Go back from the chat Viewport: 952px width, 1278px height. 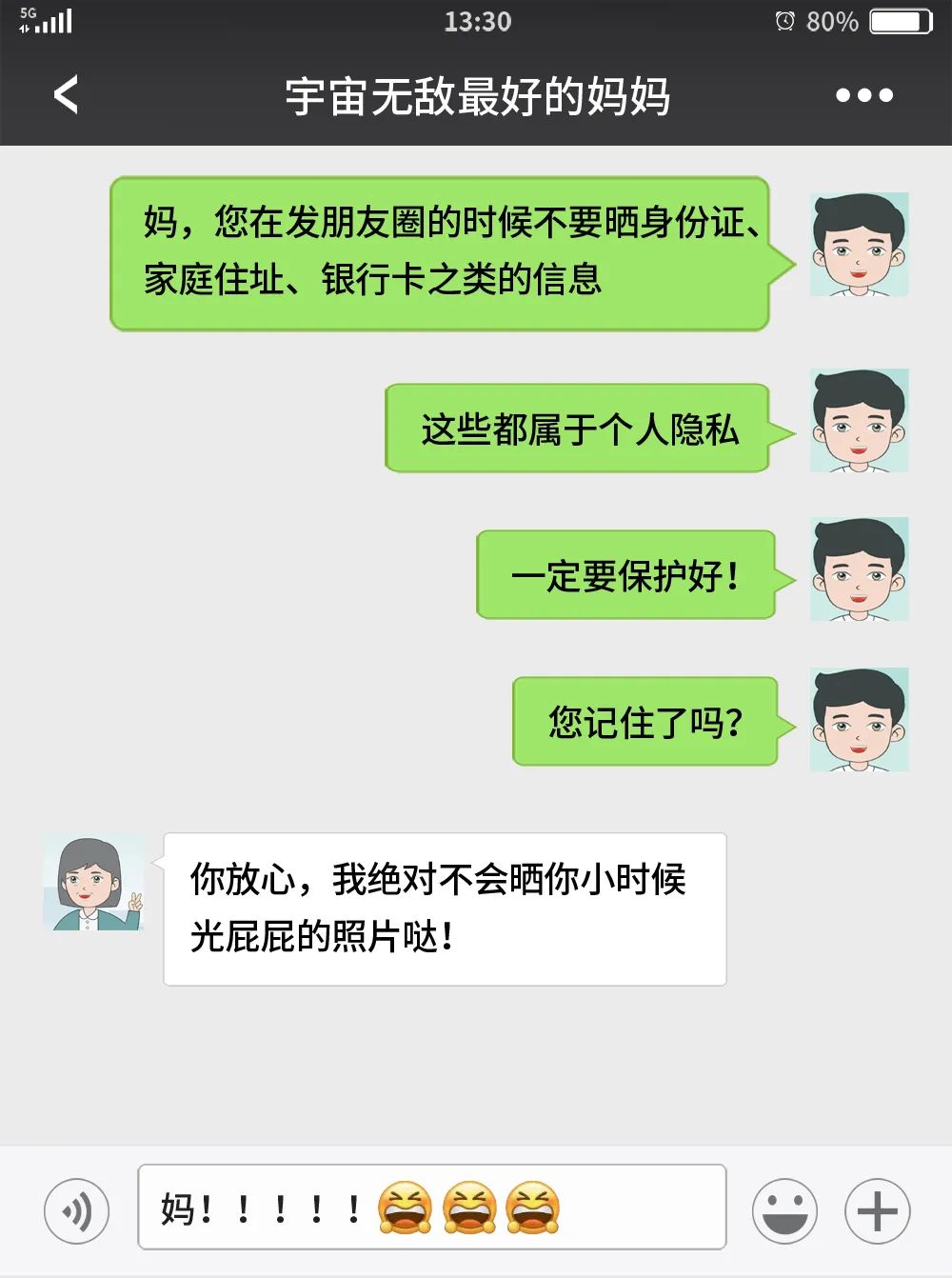click(x=66, y=95)
